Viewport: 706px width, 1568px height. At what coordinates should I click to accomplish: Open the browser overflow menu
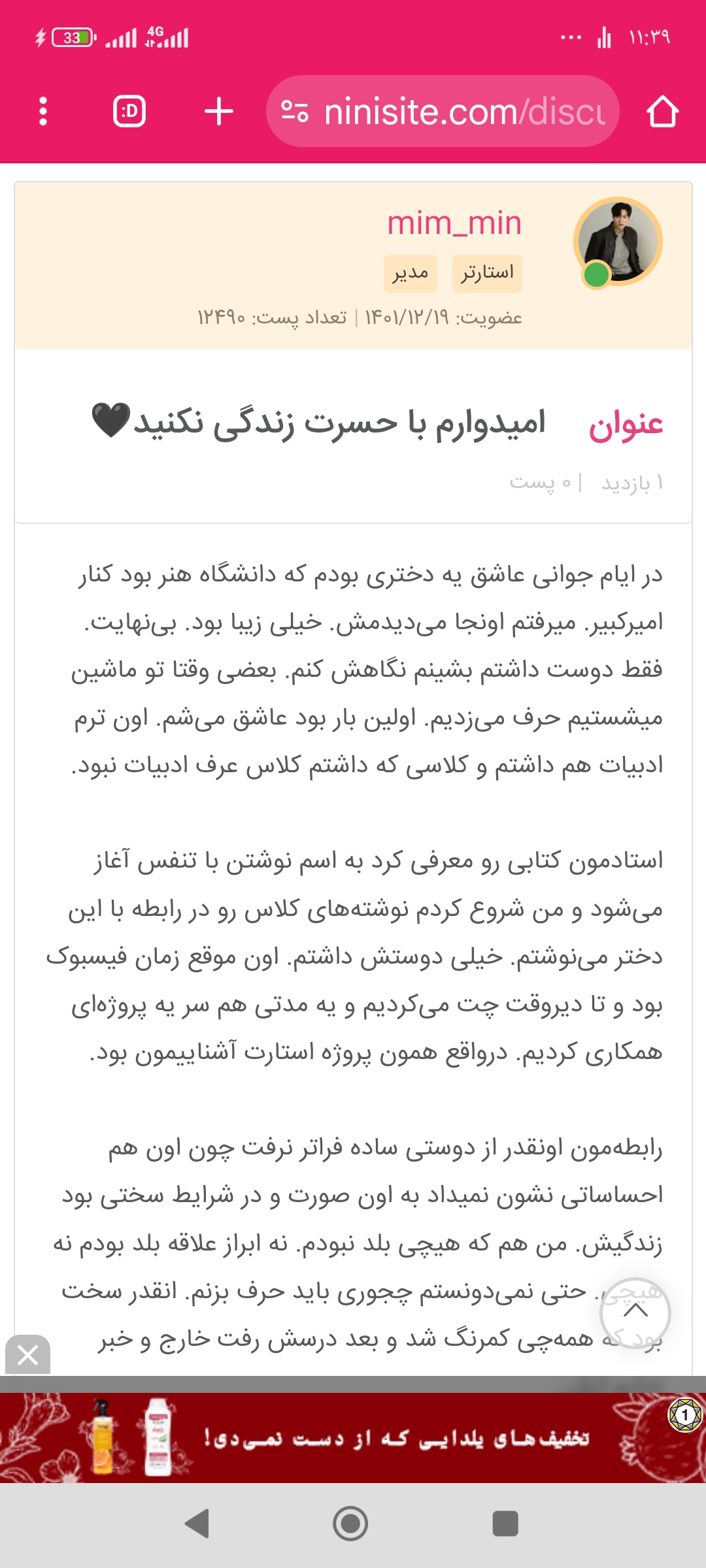43,111
